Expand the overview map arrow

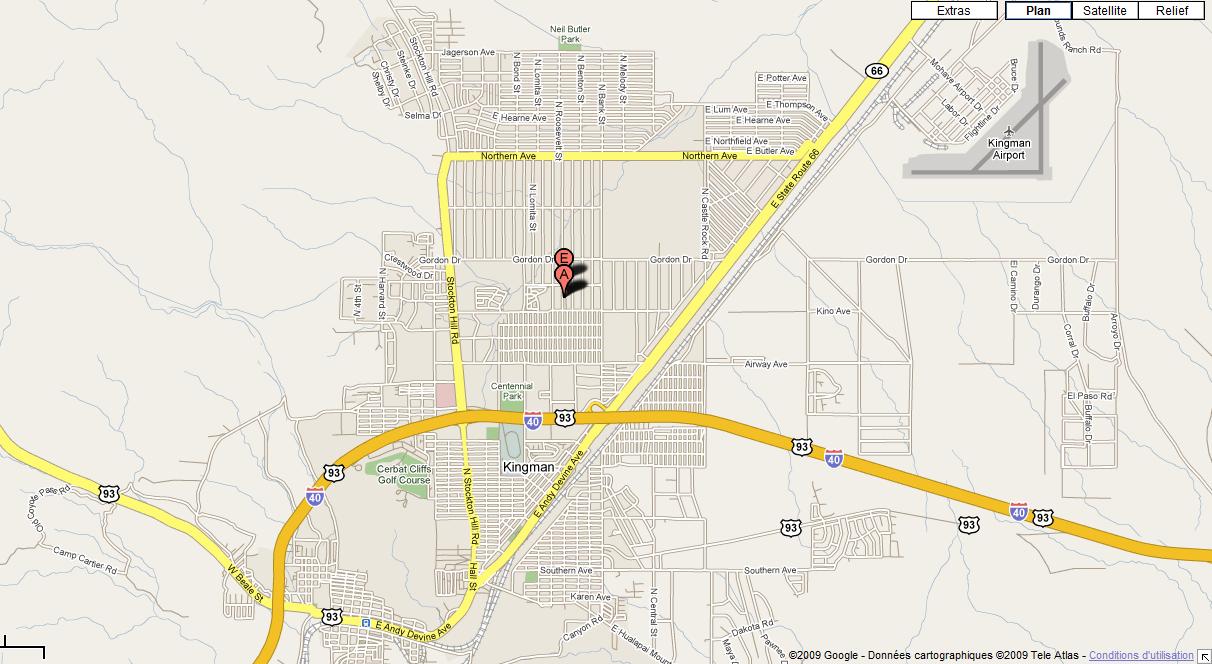[x=1204, y=656]
